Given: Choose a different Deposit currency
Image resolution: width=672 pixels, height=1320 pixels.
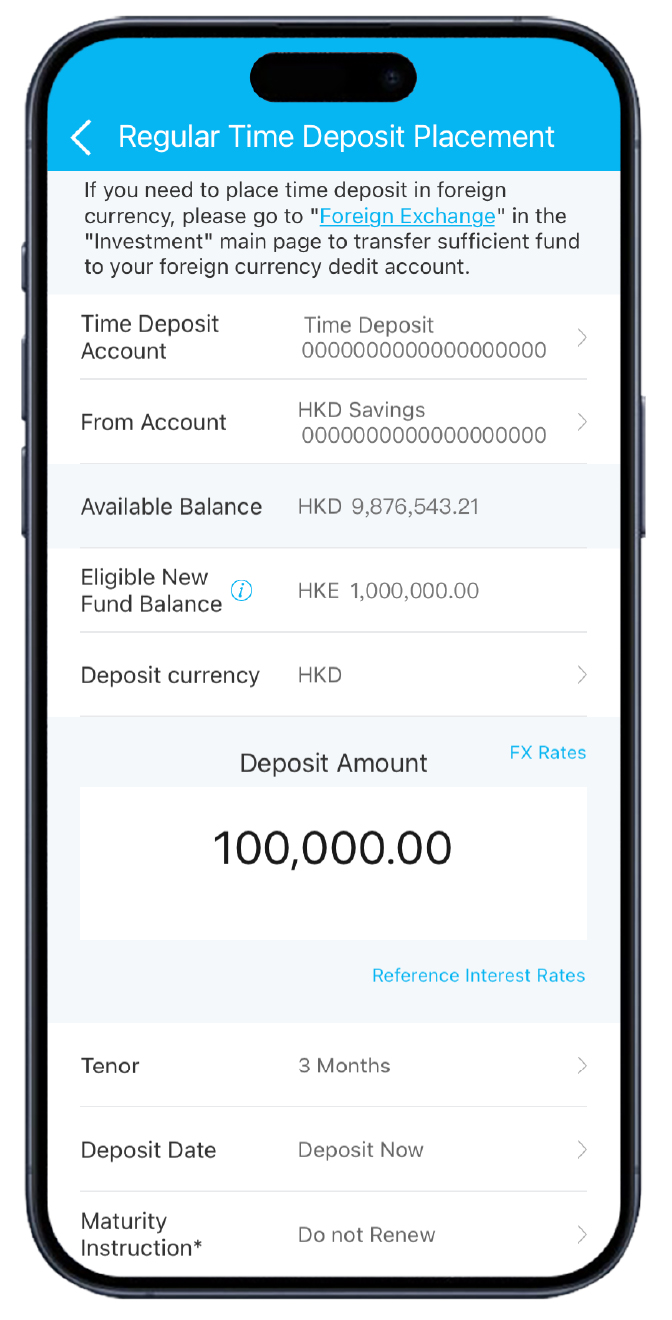Looking at the screenshot, I should click(333, 675).
